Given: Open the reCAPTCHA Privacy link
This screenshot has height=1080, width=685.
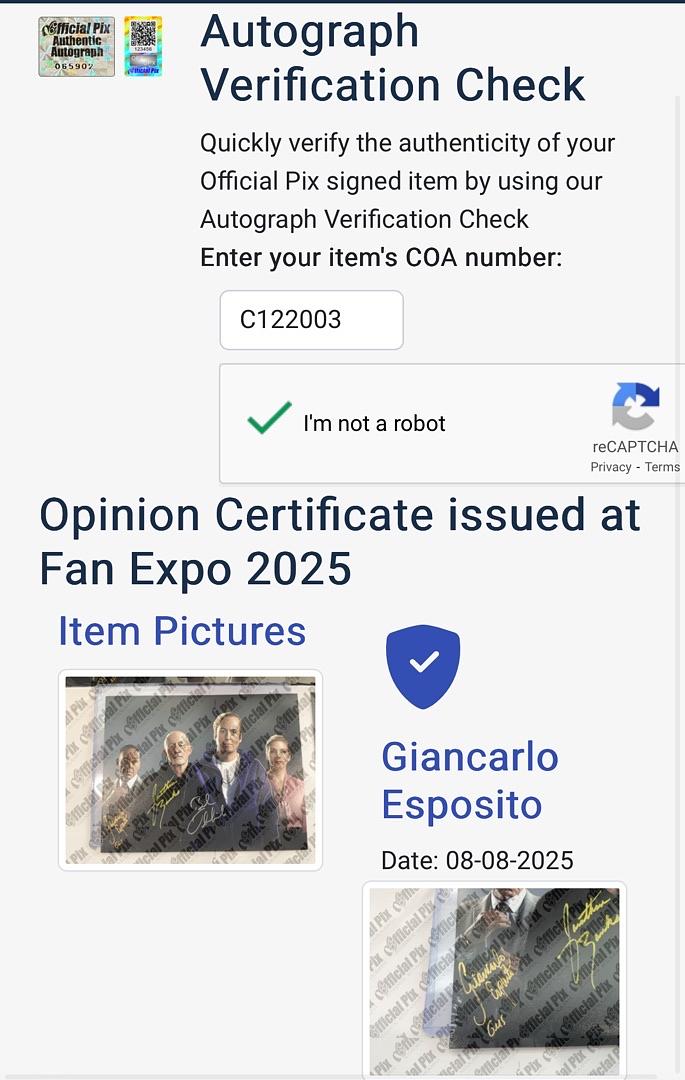Looking at the screenshot, I should (x=610, y=467).
